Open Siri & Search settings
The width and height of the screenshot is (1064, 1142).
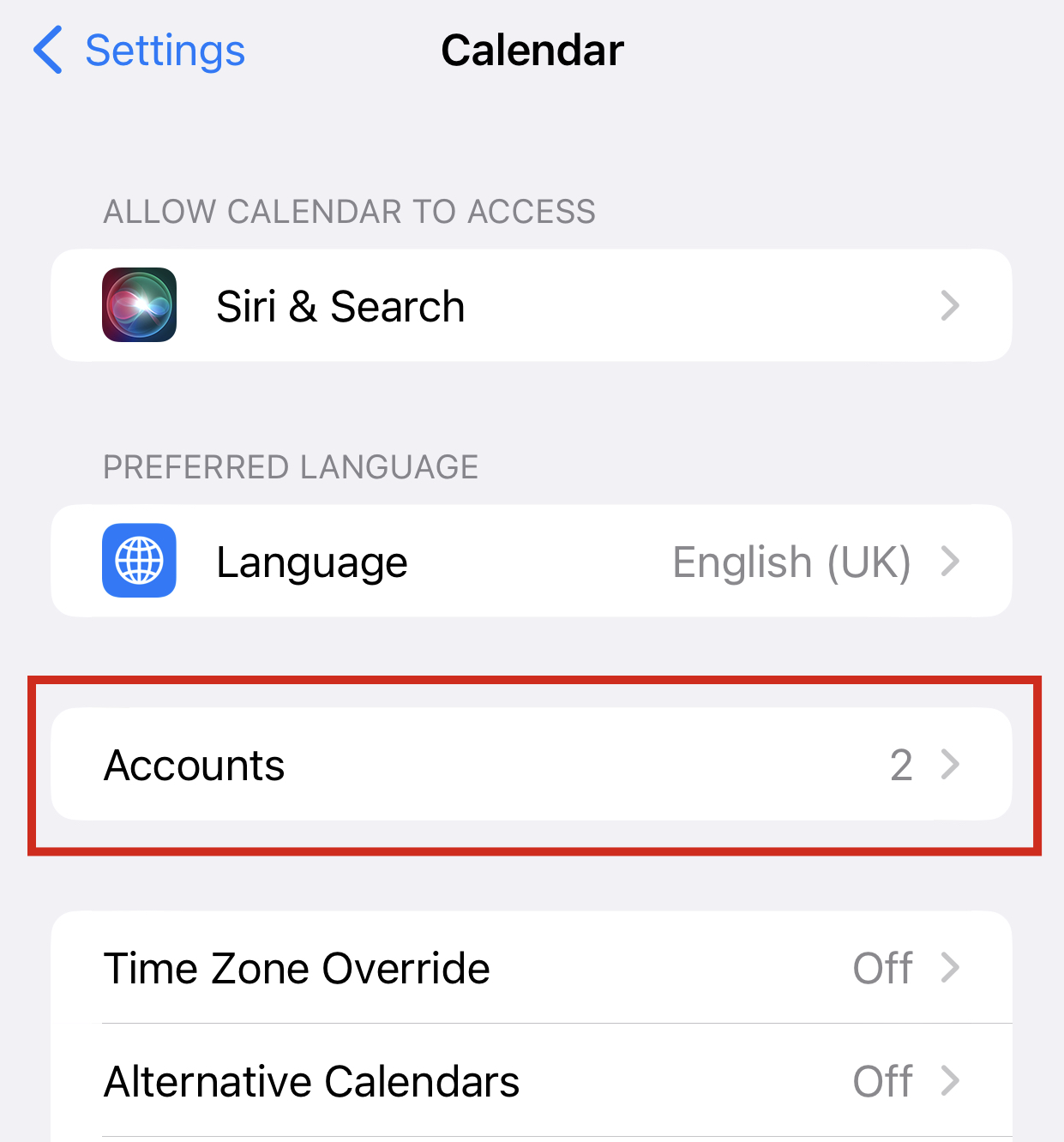coord(531,306)
